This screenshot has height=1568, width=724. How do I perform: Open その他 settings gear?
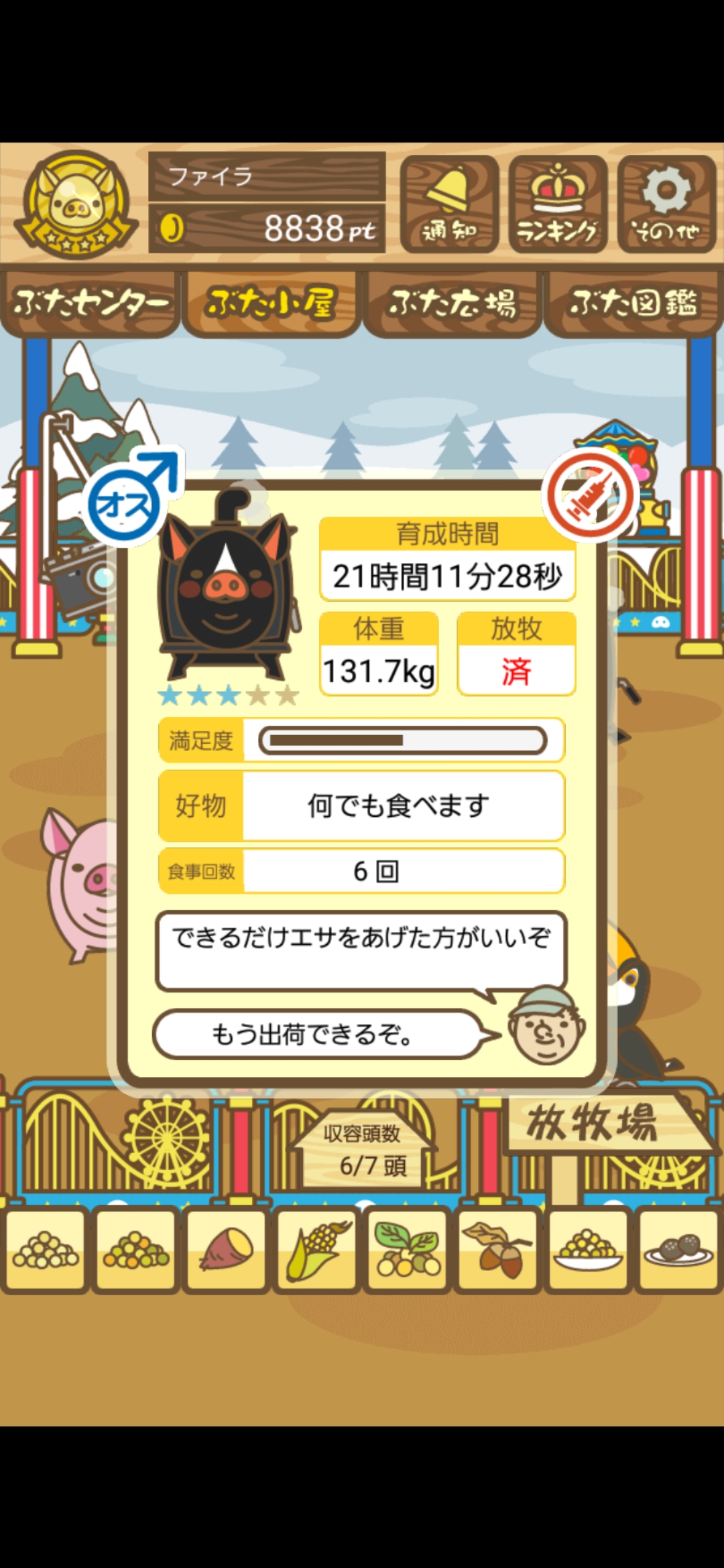(666, 204)
